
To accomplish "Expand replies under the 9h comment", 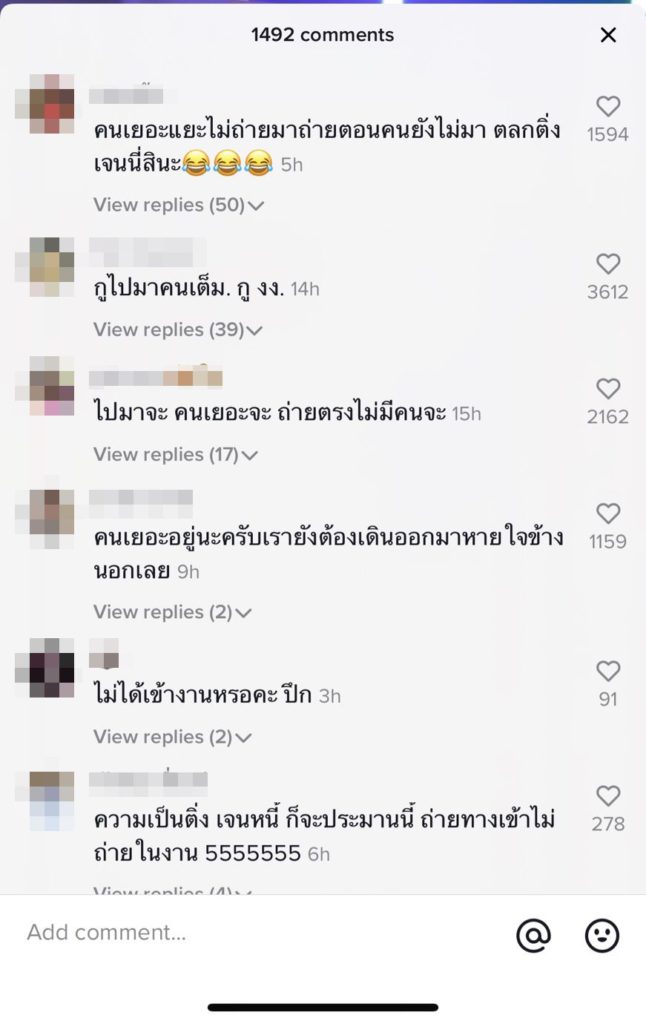I will point(172,612).
